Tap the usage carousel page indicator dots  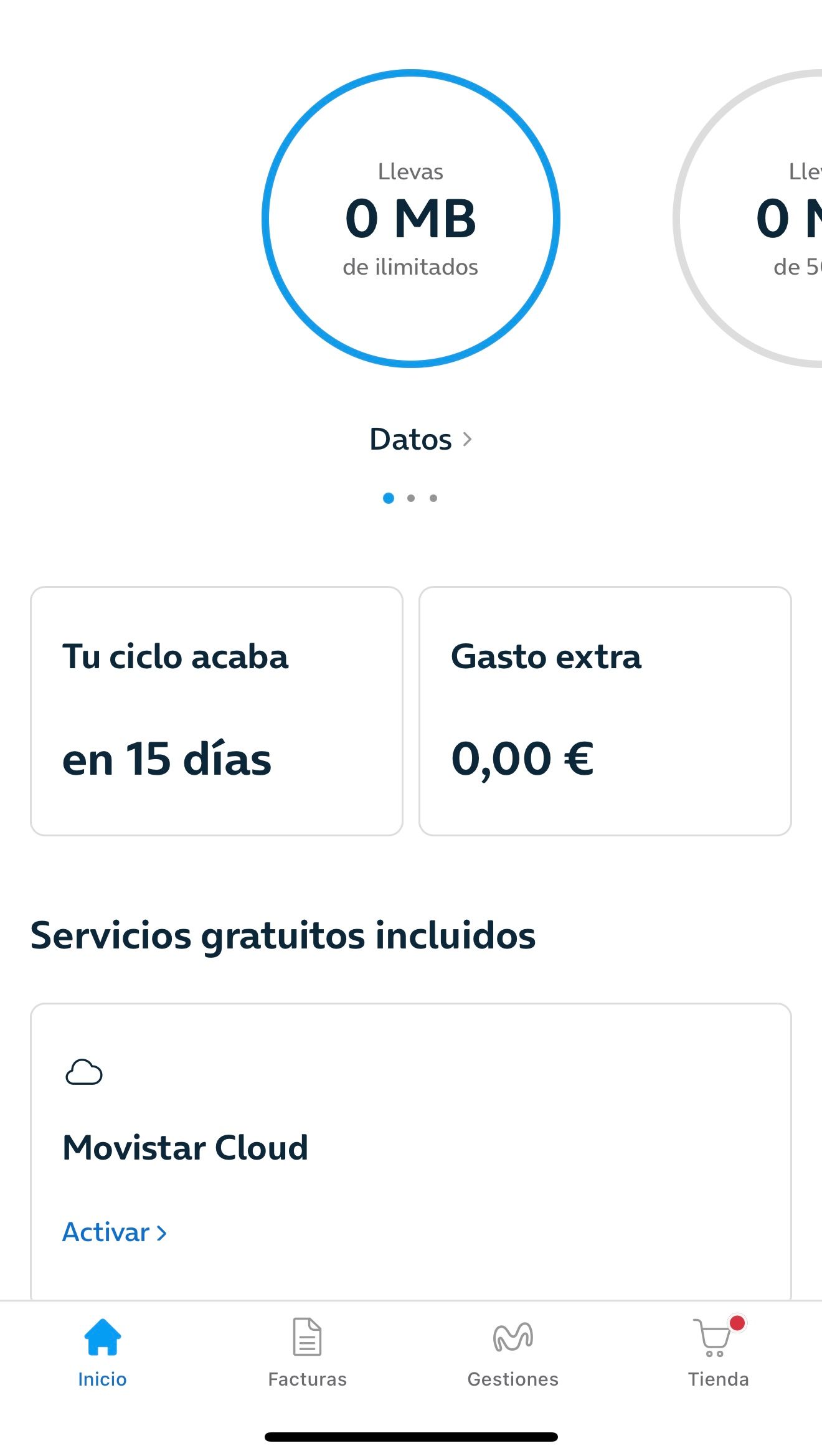click(410, 498)
